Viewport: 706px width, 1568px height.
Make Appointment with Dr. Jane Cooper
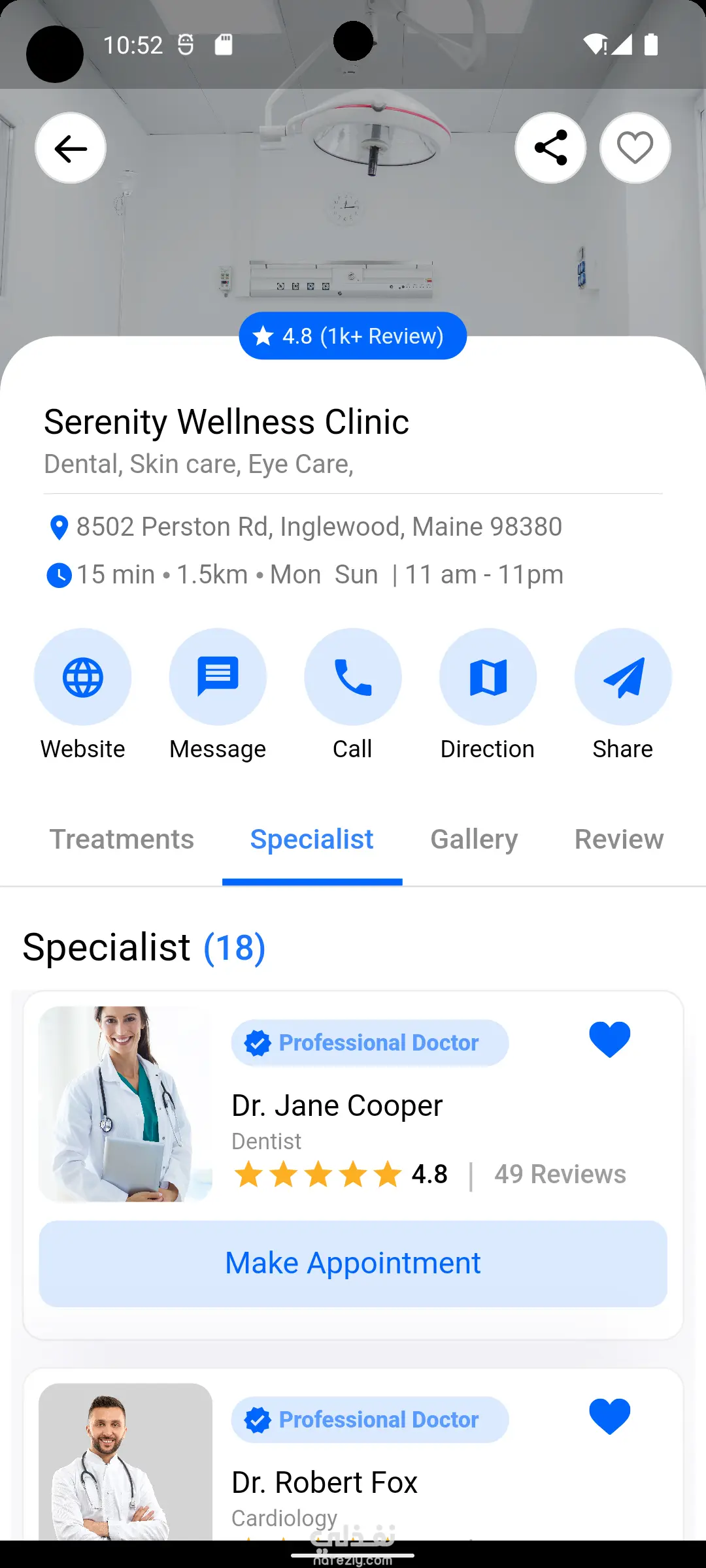click(x=353, y=1264)
